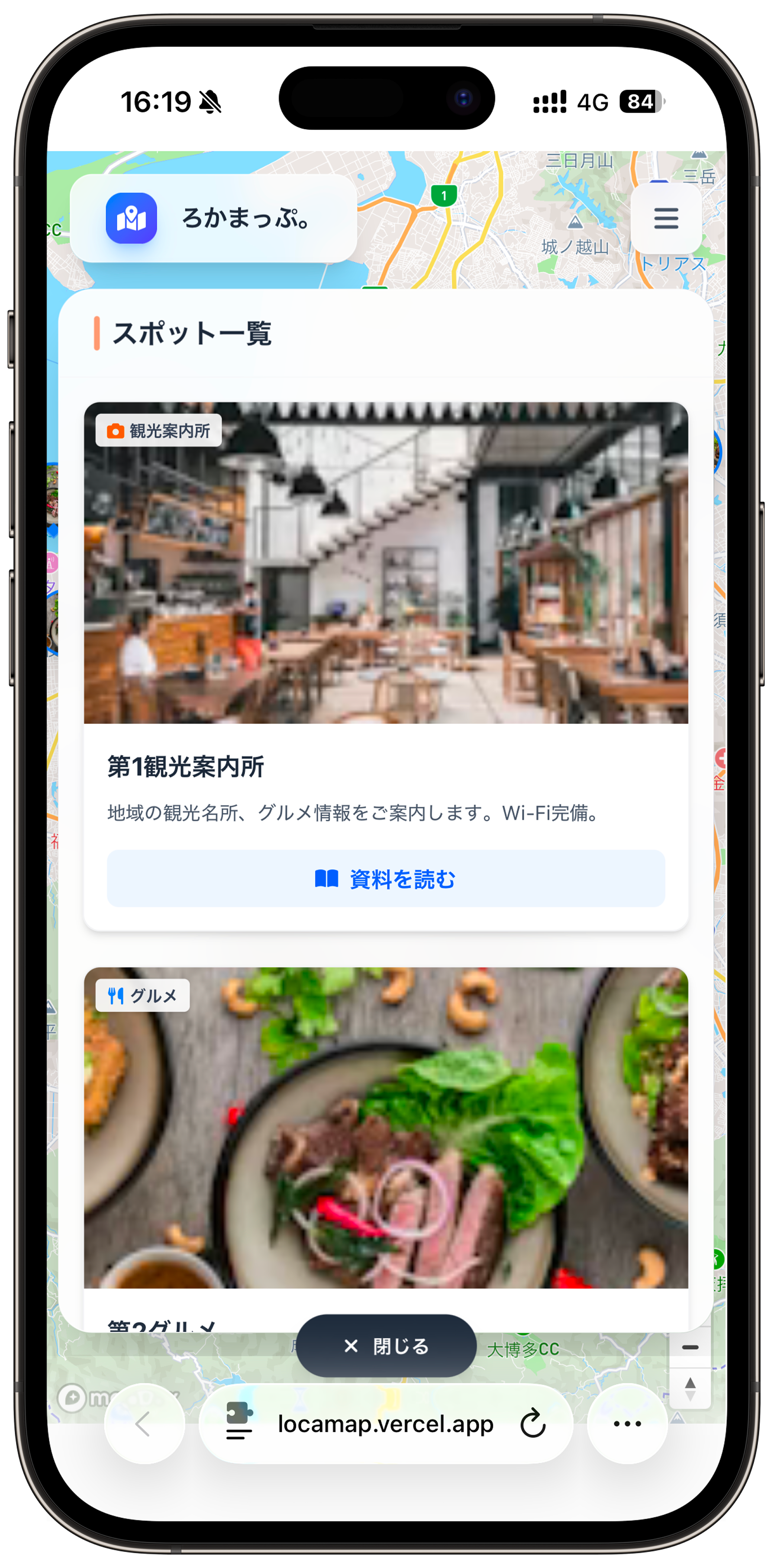Close the spot list with 閉じる

pos(385,1346)
